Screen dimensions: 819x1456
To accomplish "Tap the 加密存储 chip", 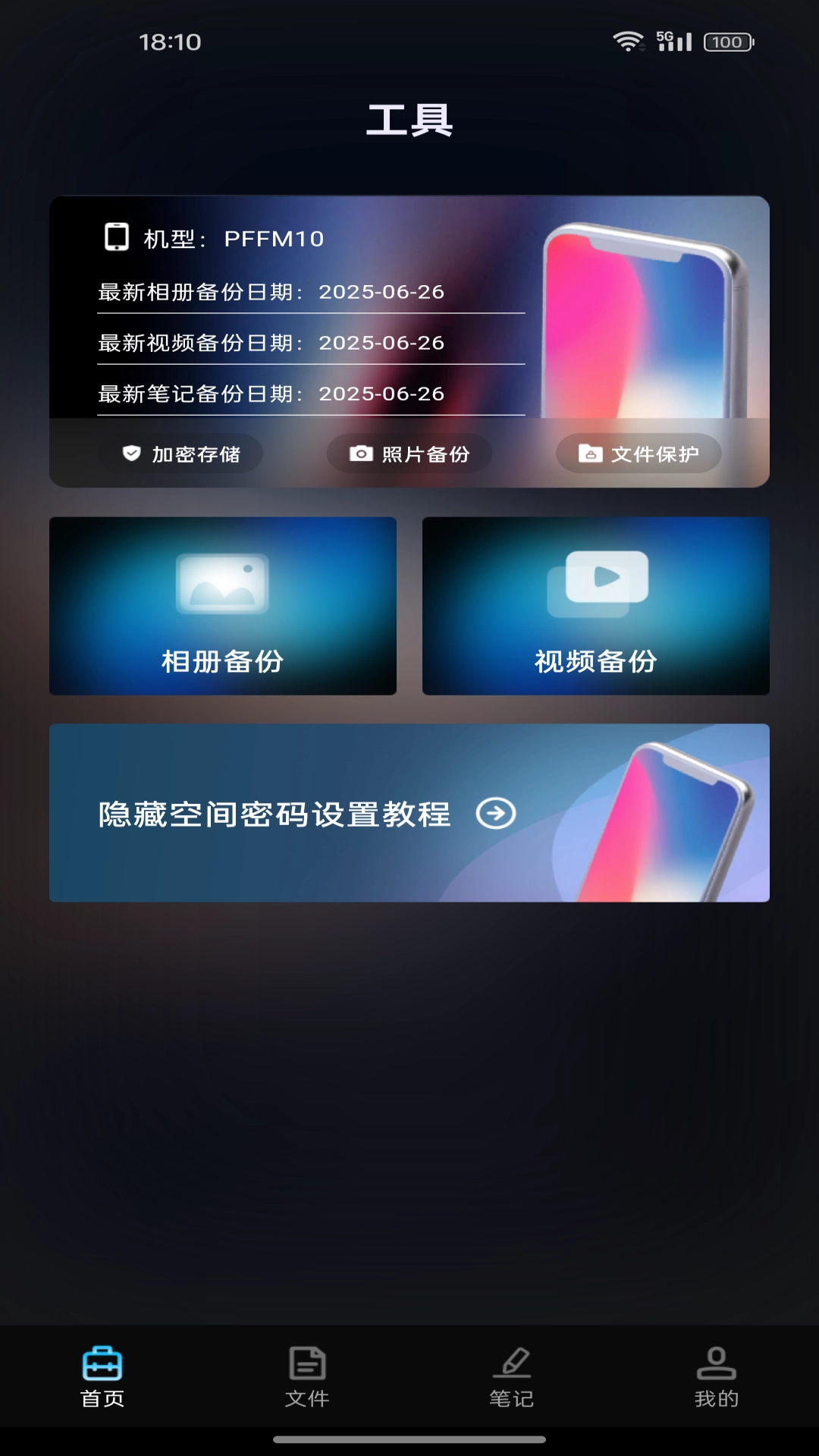I will click(x=180, y=453).
